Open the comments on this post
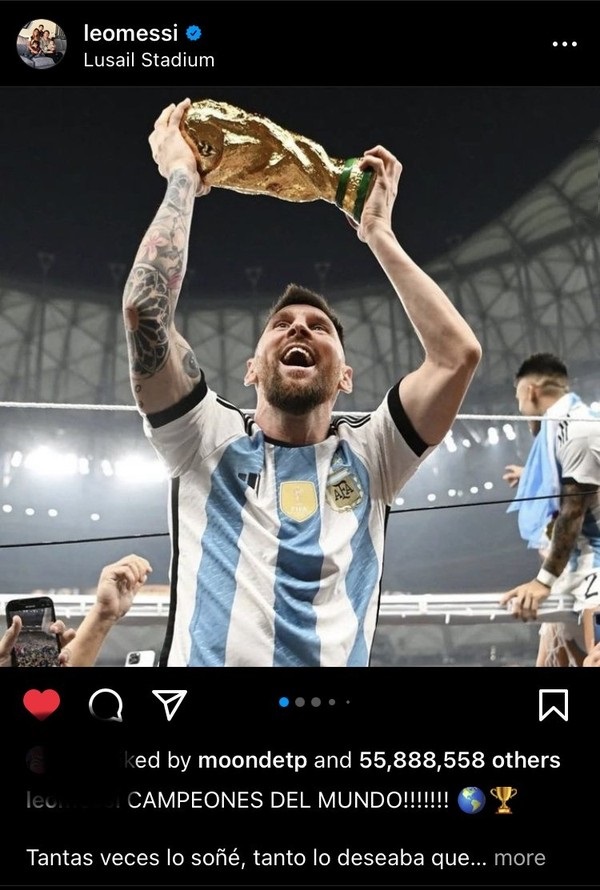 coord(105,706)
